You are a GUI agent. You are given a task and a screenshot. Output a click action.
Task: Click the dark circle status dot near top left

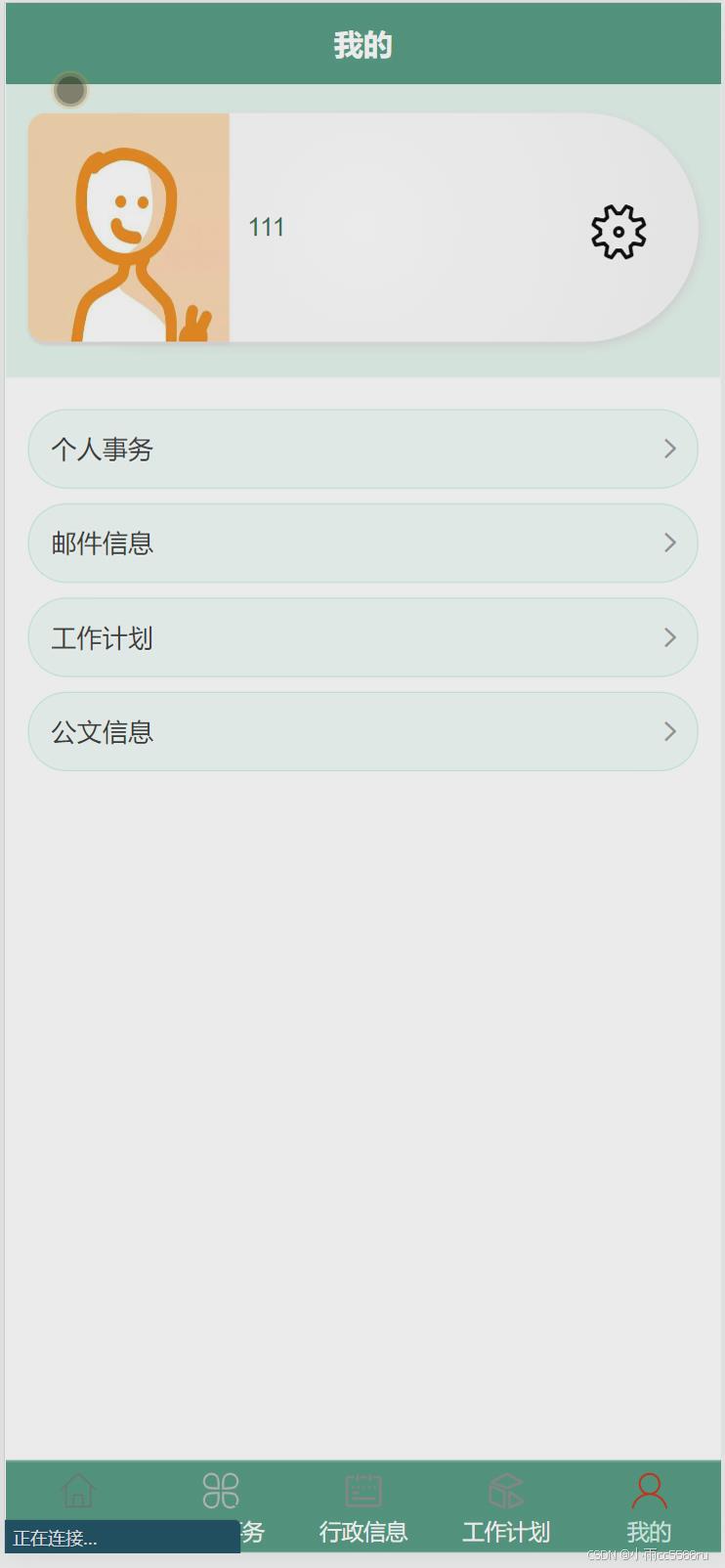(69, 89)
